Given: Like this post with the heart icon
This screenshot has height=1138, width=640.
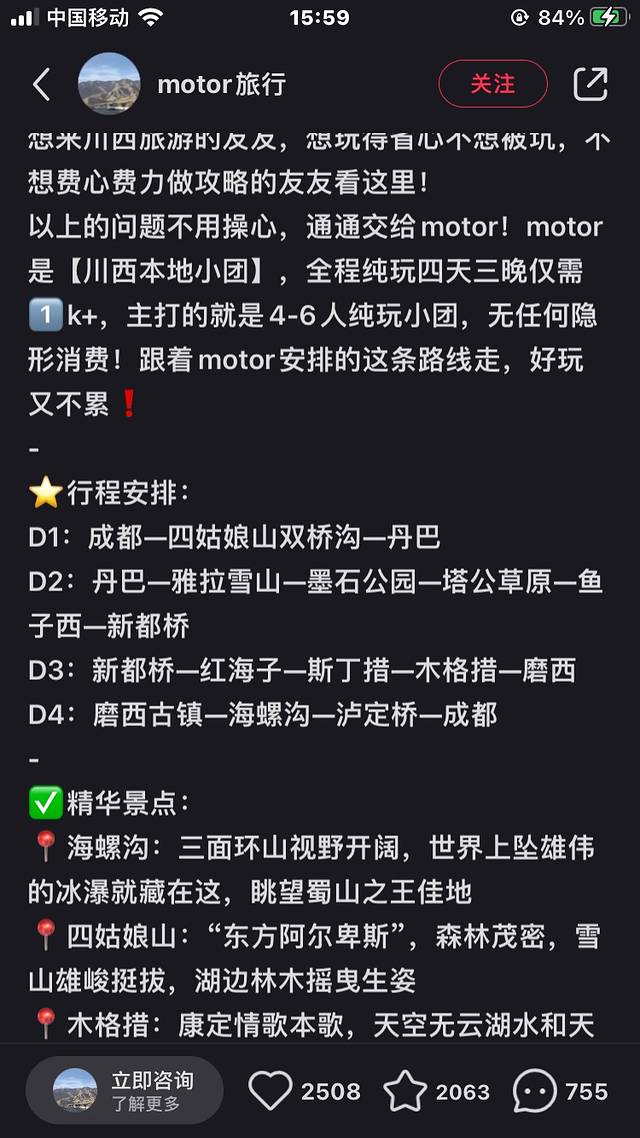Looking at the screenshot, I should point(271,1091).
